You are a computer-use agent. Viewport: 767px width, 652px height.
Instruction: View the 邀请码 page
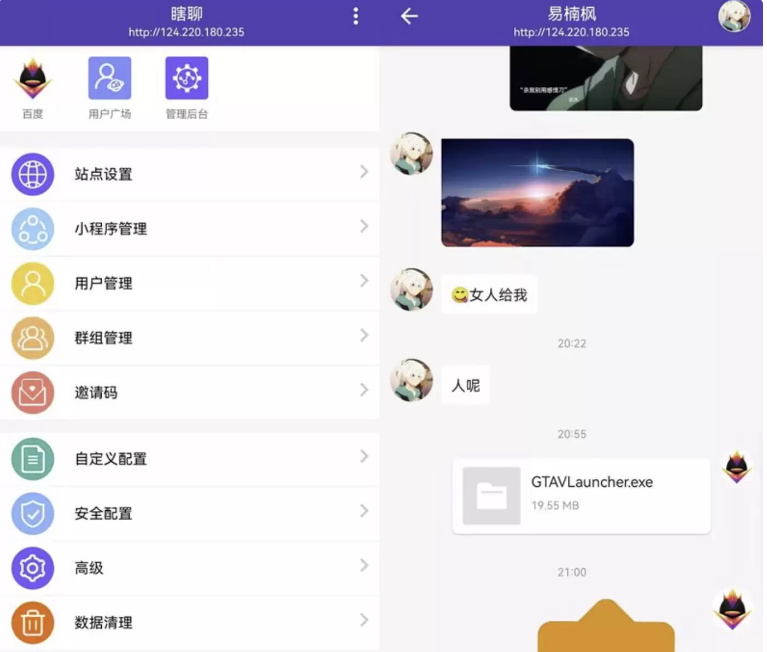[190, 392]
